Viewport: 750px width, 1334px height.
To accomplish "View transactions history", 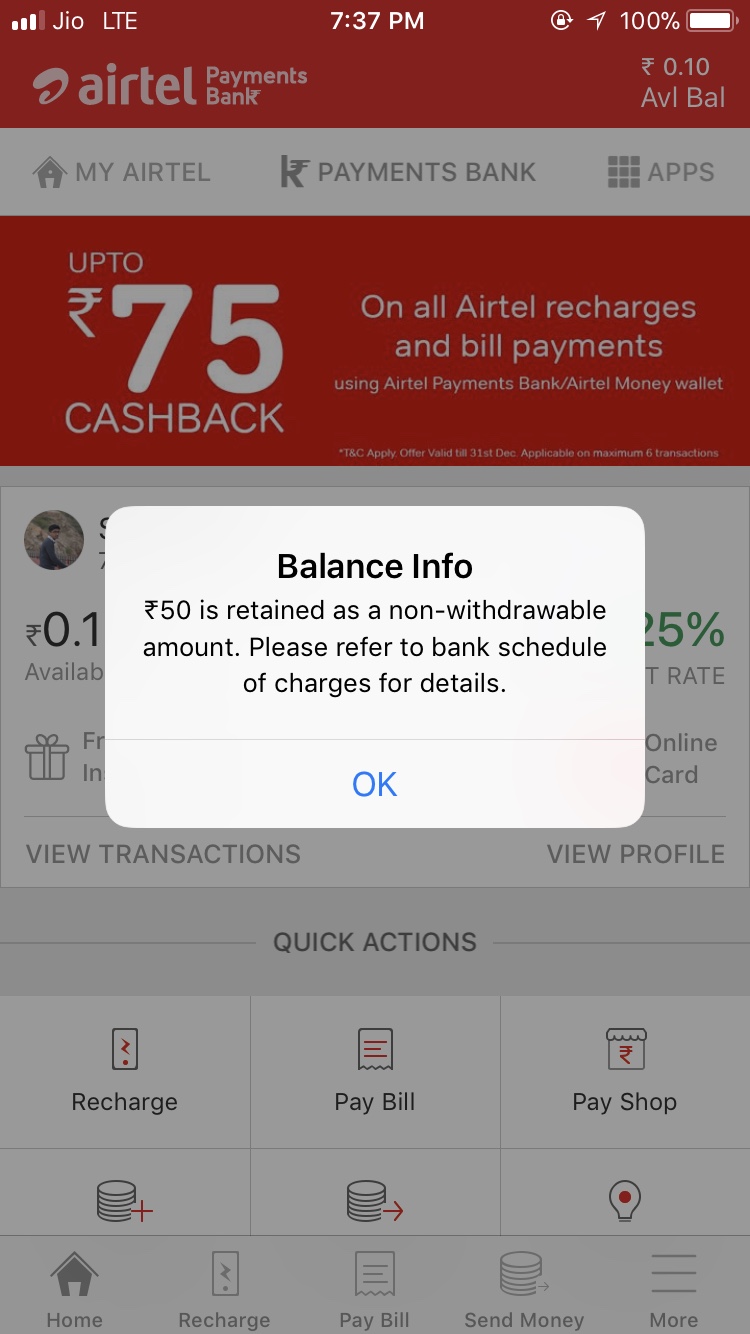I will (x=163, y=854).
